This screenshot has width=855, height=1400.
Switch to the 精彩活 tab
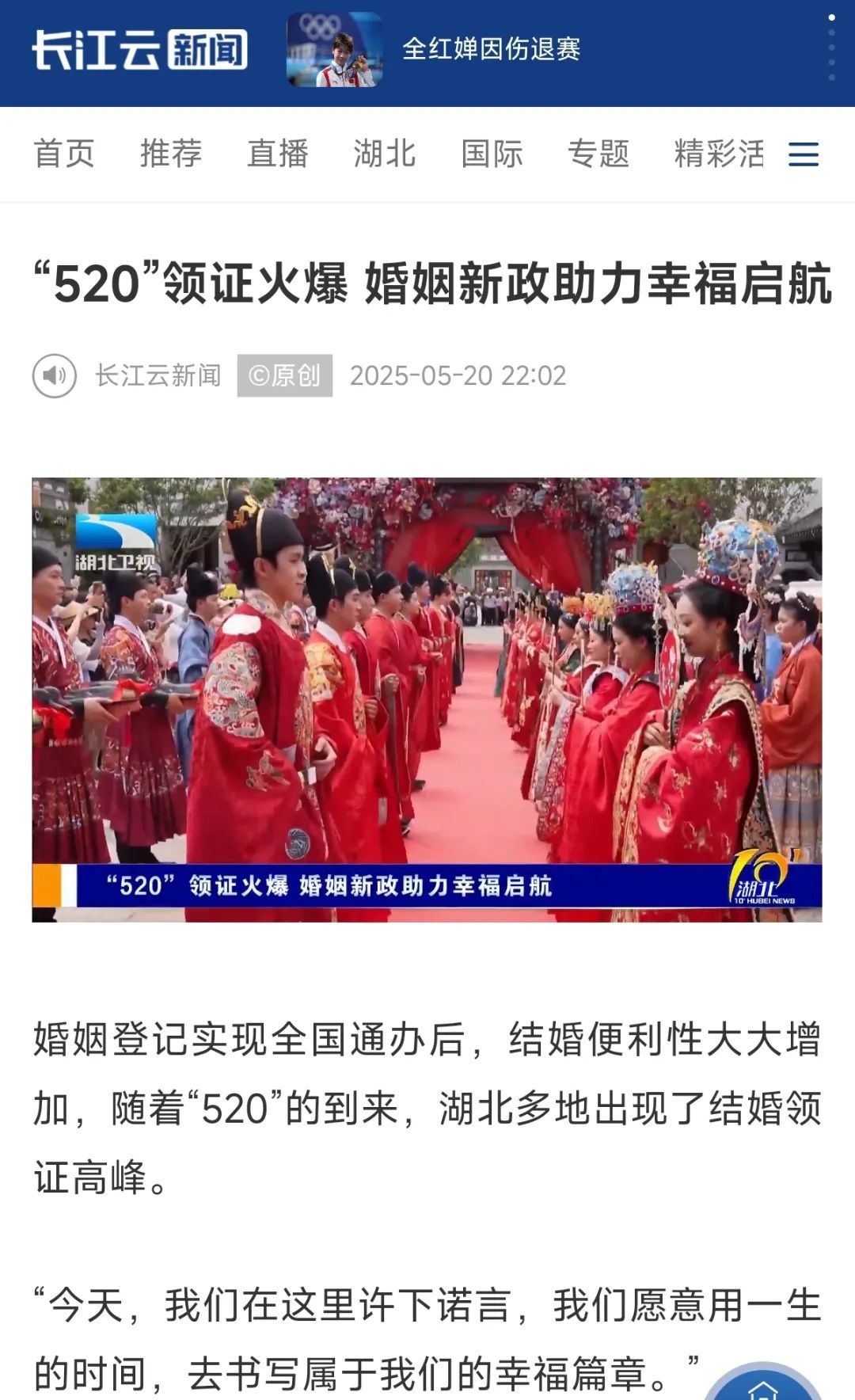click(719, 154)
